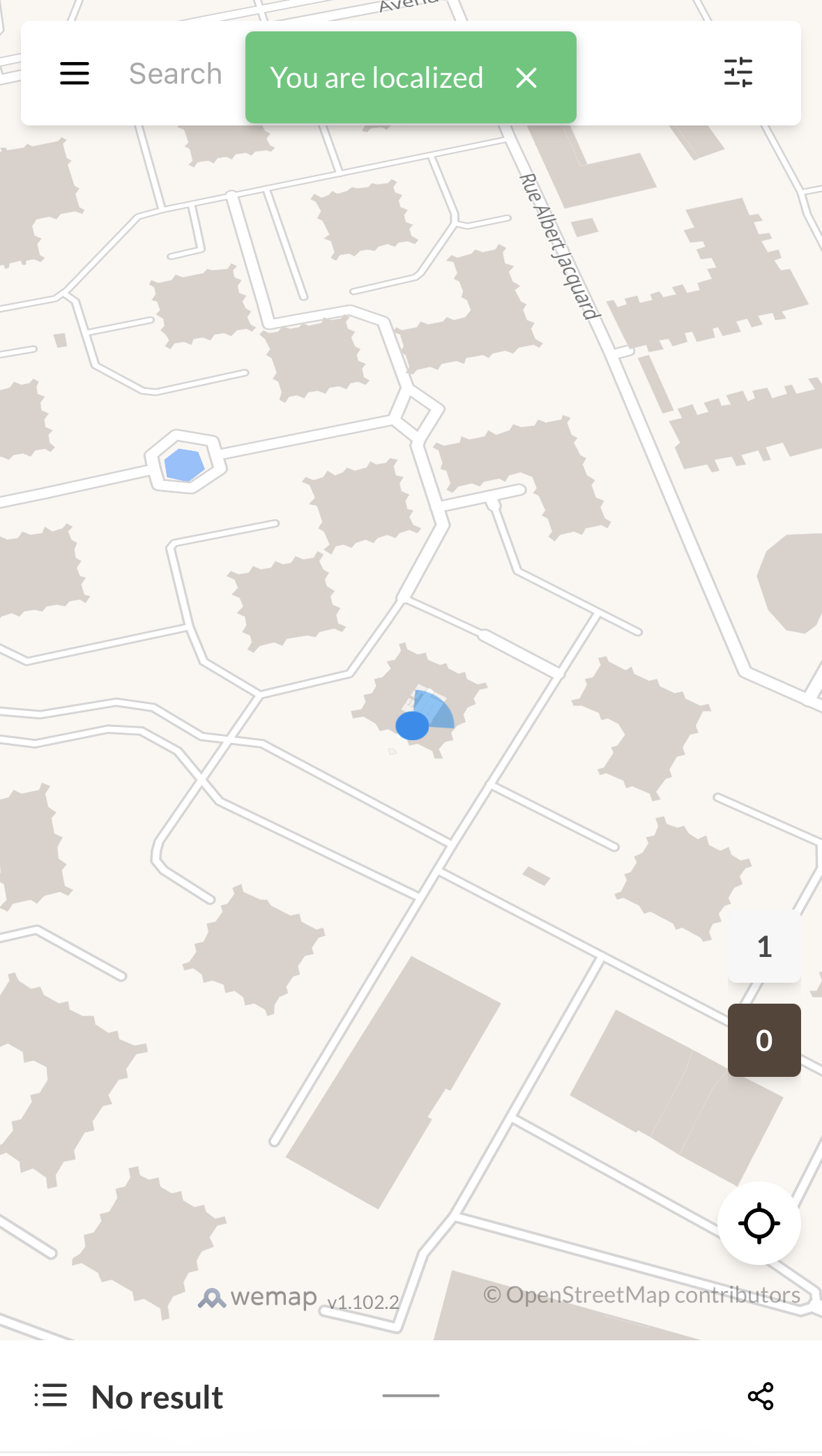This screenshot has height=1456, width=822.
Task: Expand the bottom panel handle
Action: coord(411,1395)
